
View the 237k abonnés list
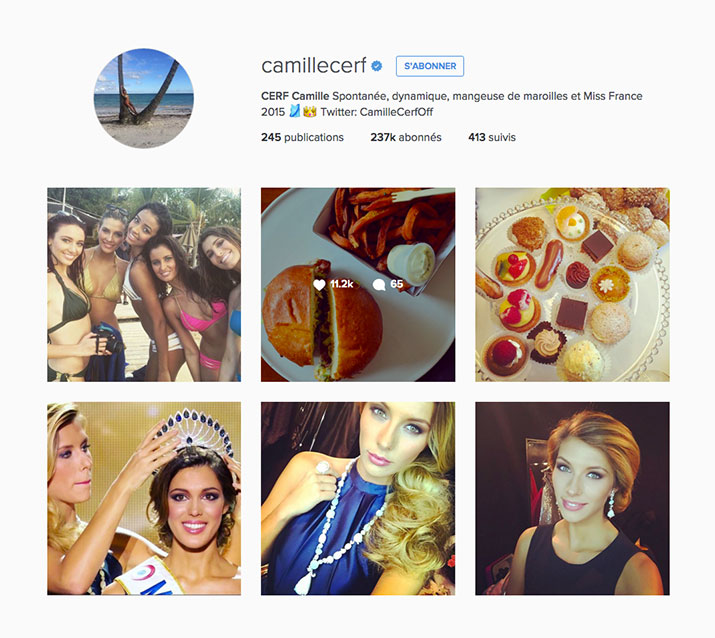pos(405,137)
